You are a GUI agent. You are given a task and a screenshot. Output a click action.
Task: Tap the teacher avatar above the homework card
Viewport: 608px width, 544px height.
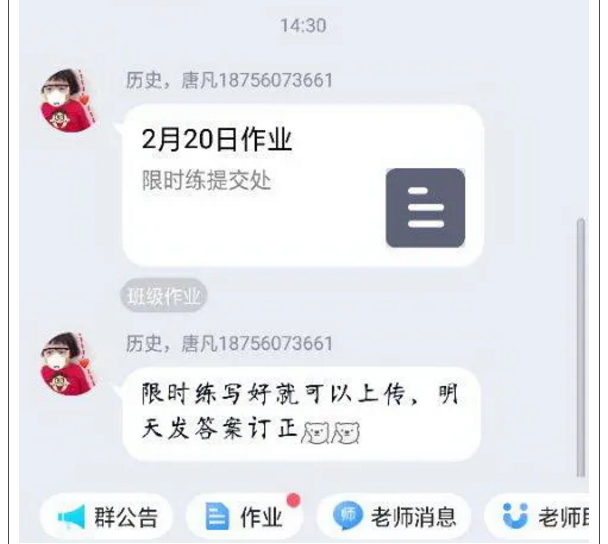pyautogui.click(x=69, y=101)
